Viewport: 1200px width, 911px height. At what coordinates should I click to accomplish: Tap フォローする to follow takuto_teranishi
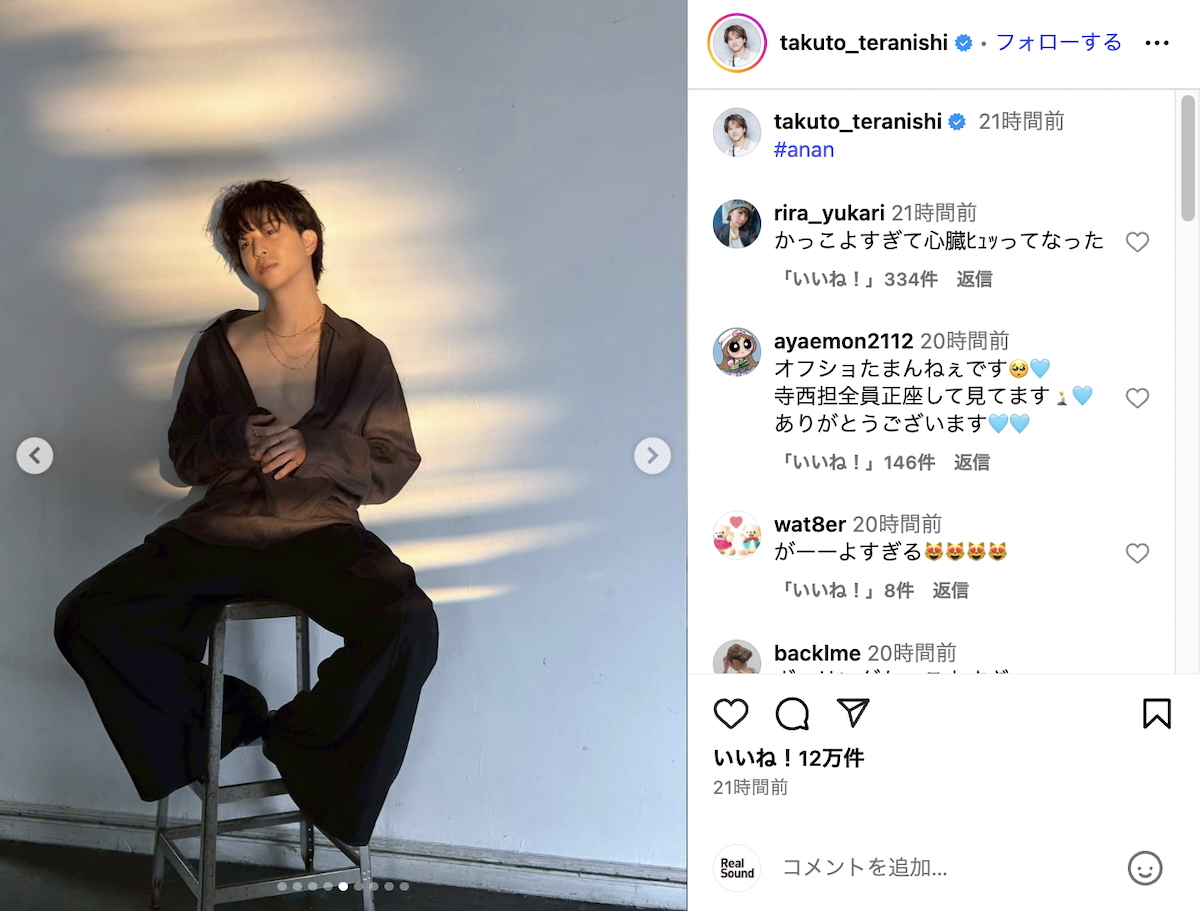pos(1058,43)
